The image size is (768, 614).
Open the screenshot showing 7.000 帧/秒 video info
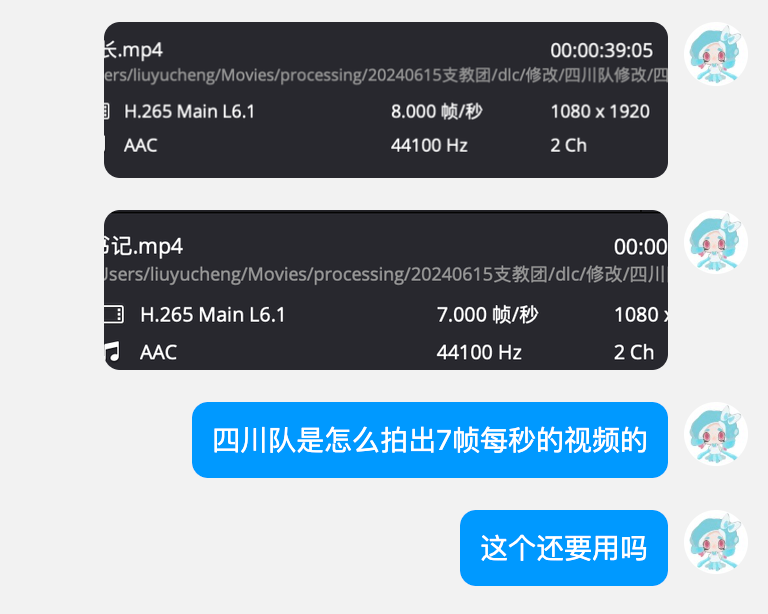click(x=385, y=290)
